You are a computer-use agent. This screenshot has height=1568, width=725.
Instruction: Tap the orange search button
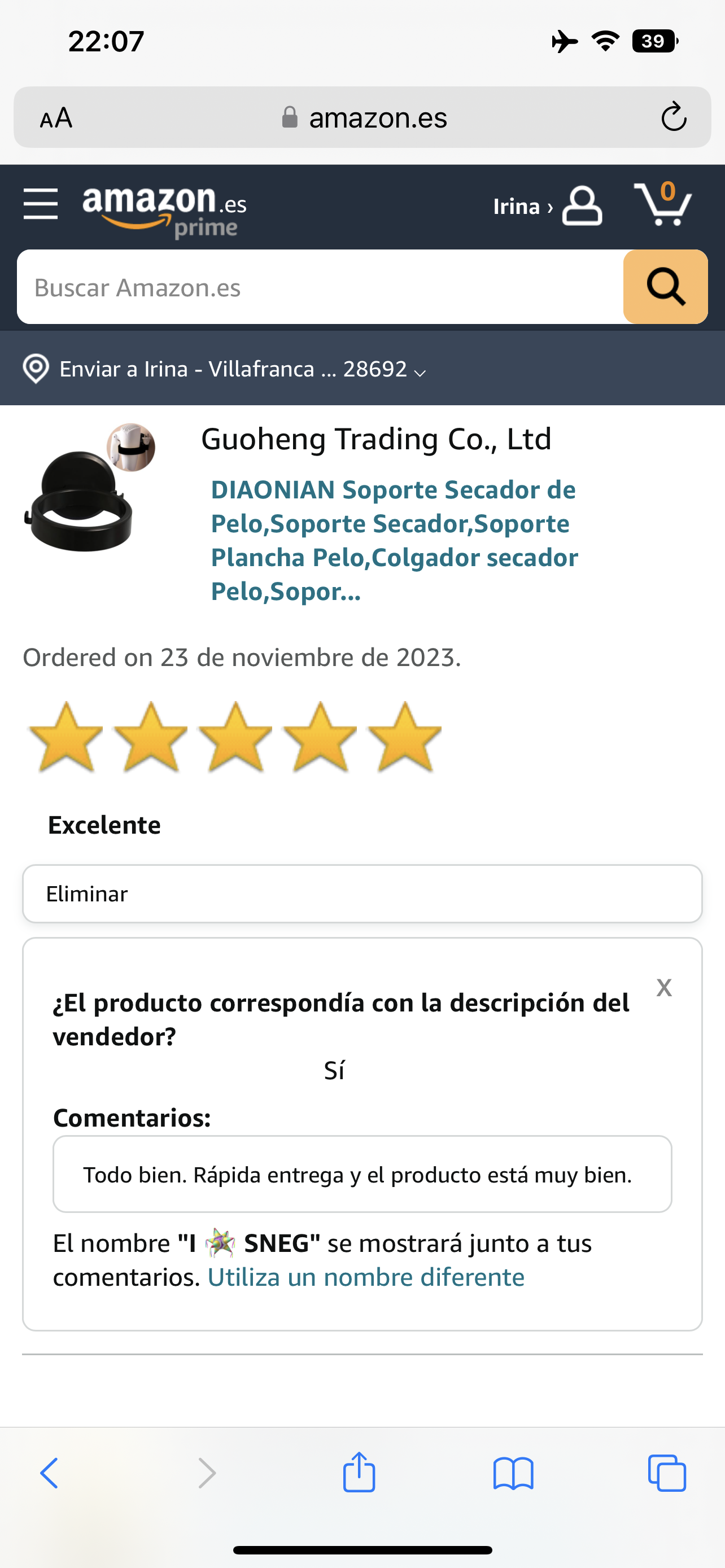[665, 287]
